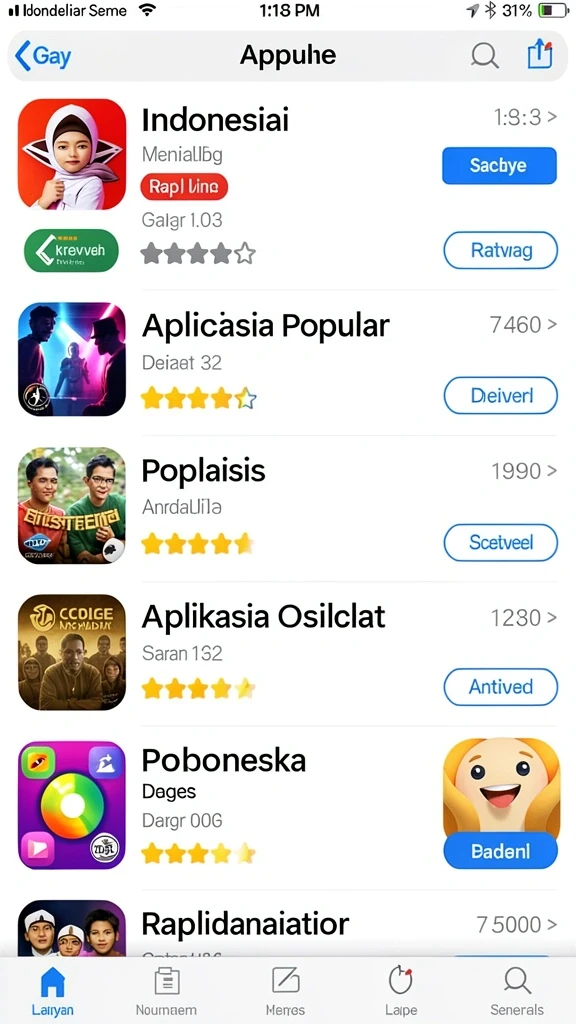Tap the Ratviag button under Indonesiai
Screen dimensions: 576x1024
(500, 250)
